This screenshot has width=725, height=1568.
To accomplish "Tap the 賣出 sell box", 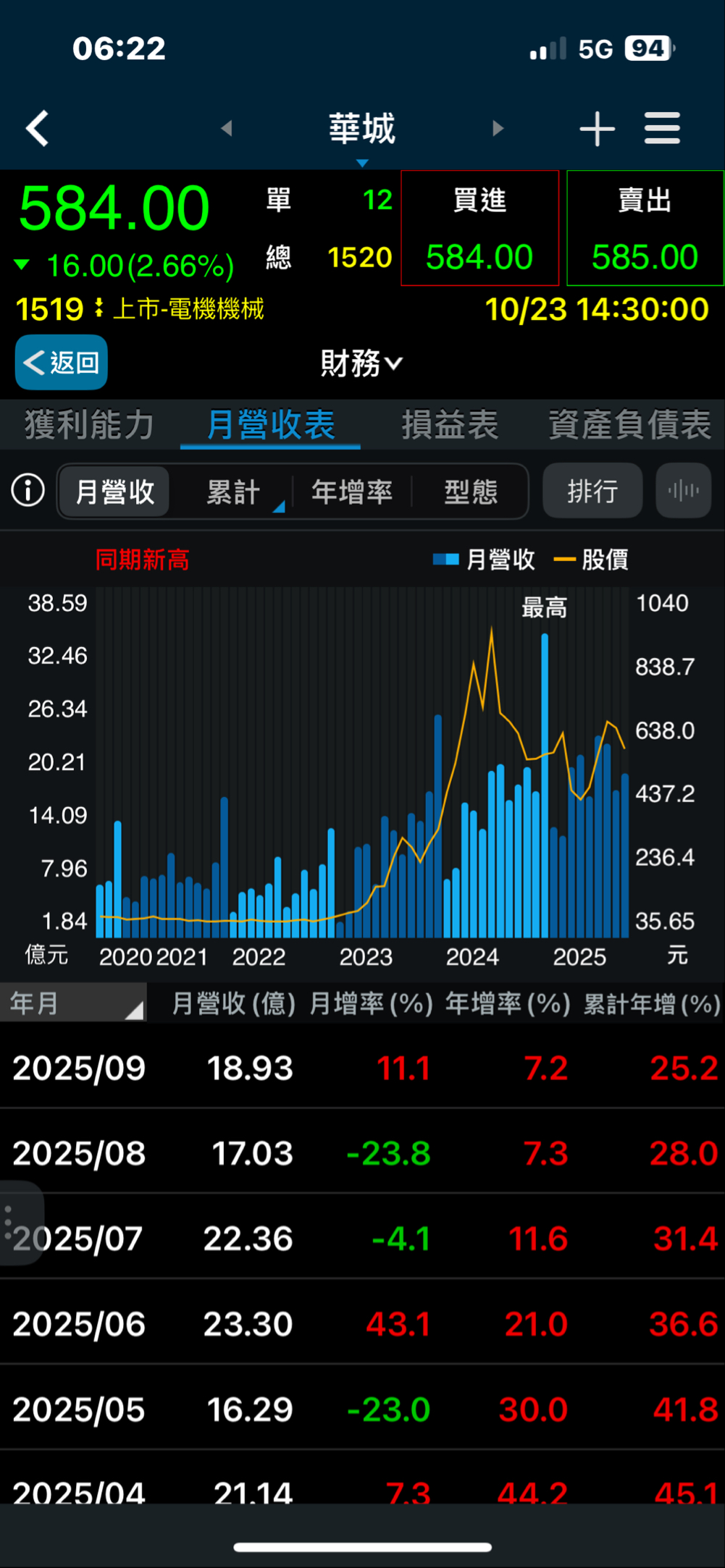I will 645,228.
